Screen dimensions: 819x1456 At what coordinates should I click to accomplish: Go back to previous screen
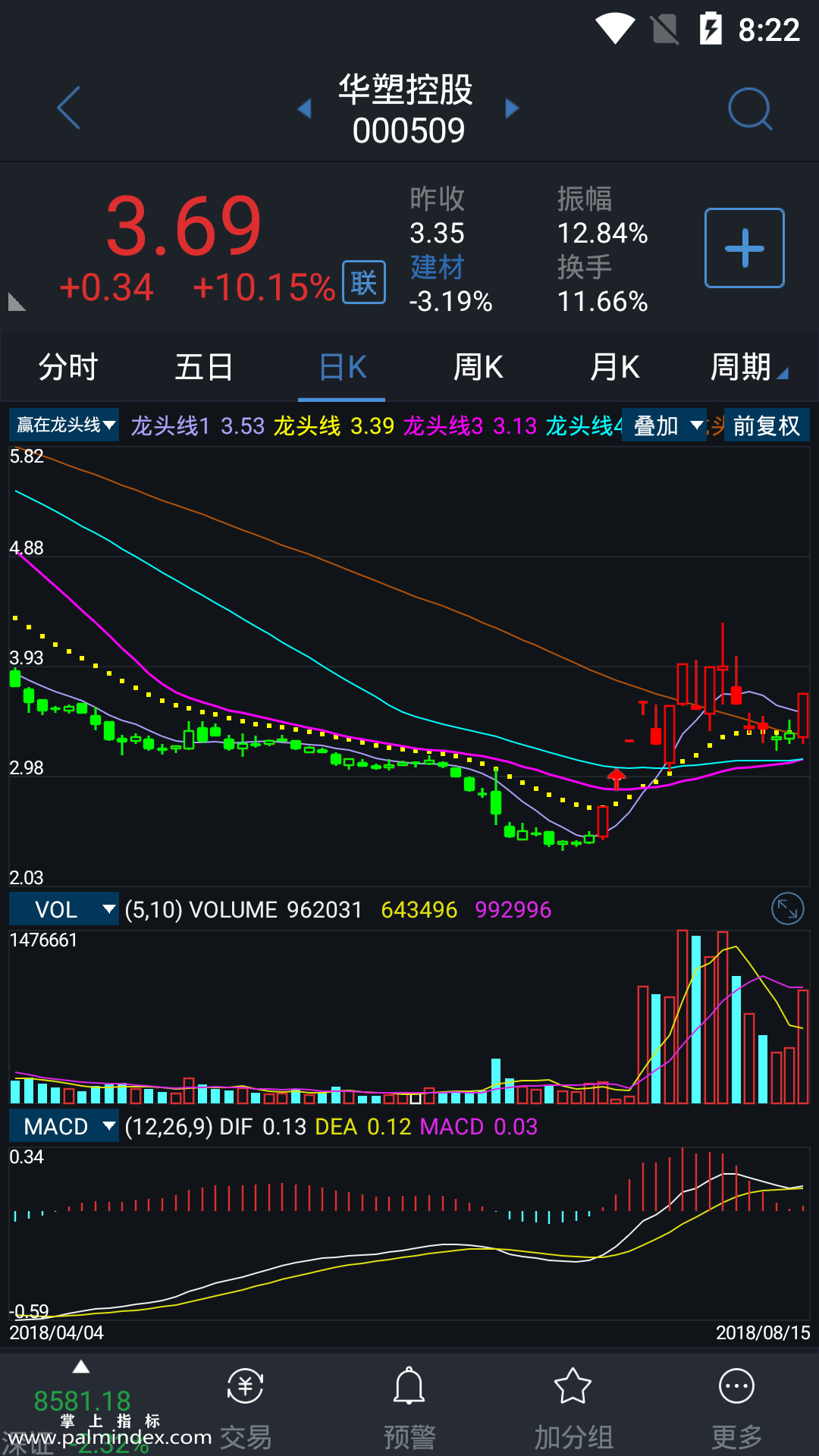[x=69, y=108]
